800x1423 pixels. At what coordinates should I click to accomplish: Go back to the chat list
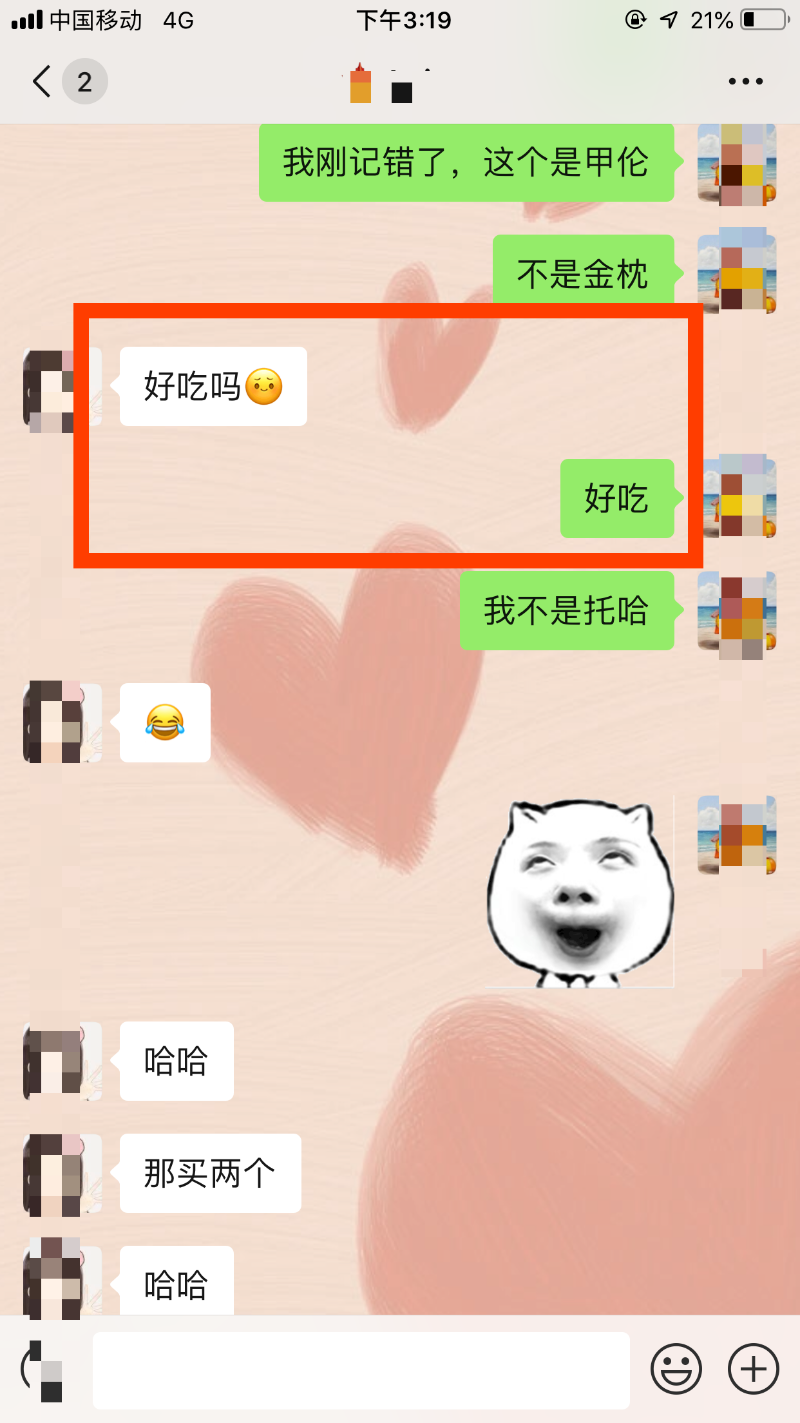42,81
